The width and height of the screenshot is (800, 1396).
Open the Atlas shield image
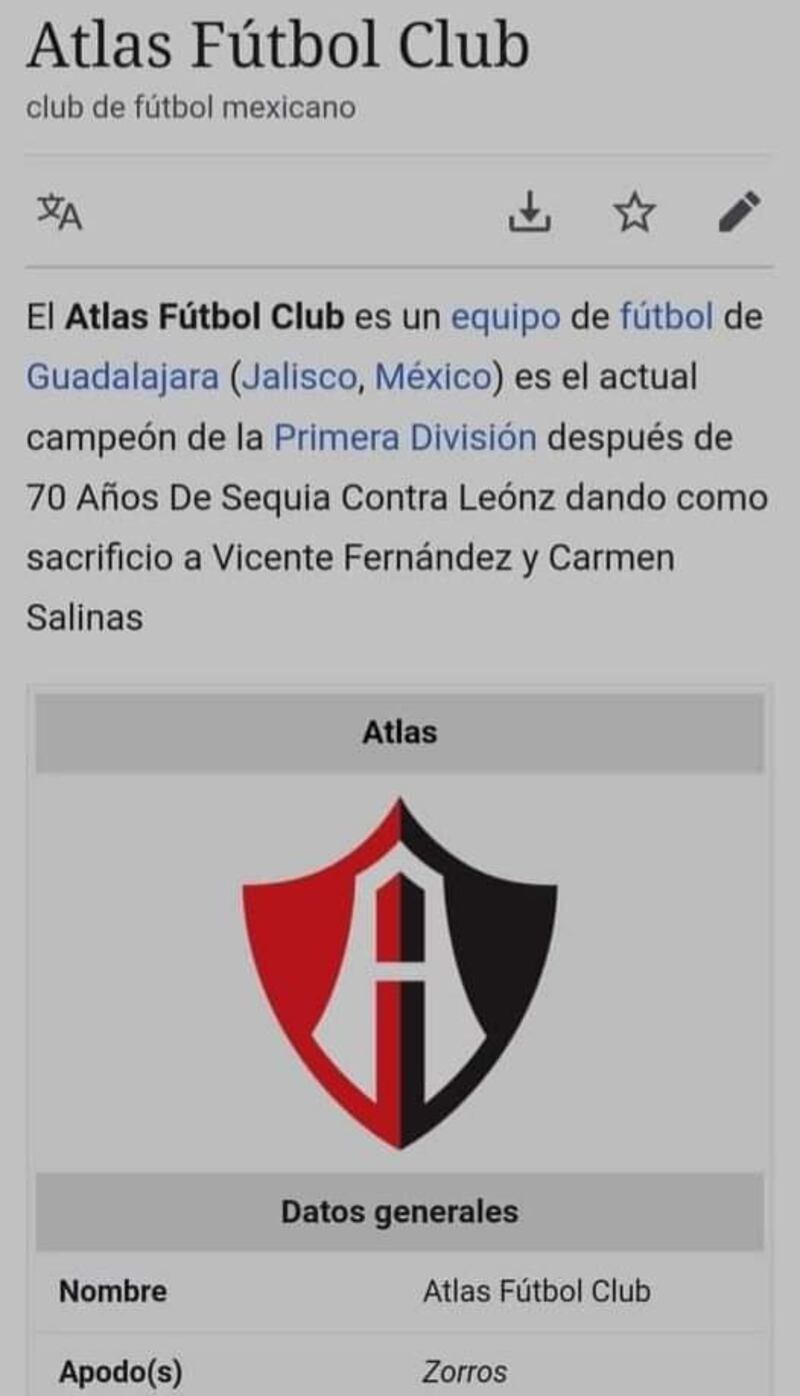pyautogui.click(x=400, y=972)
